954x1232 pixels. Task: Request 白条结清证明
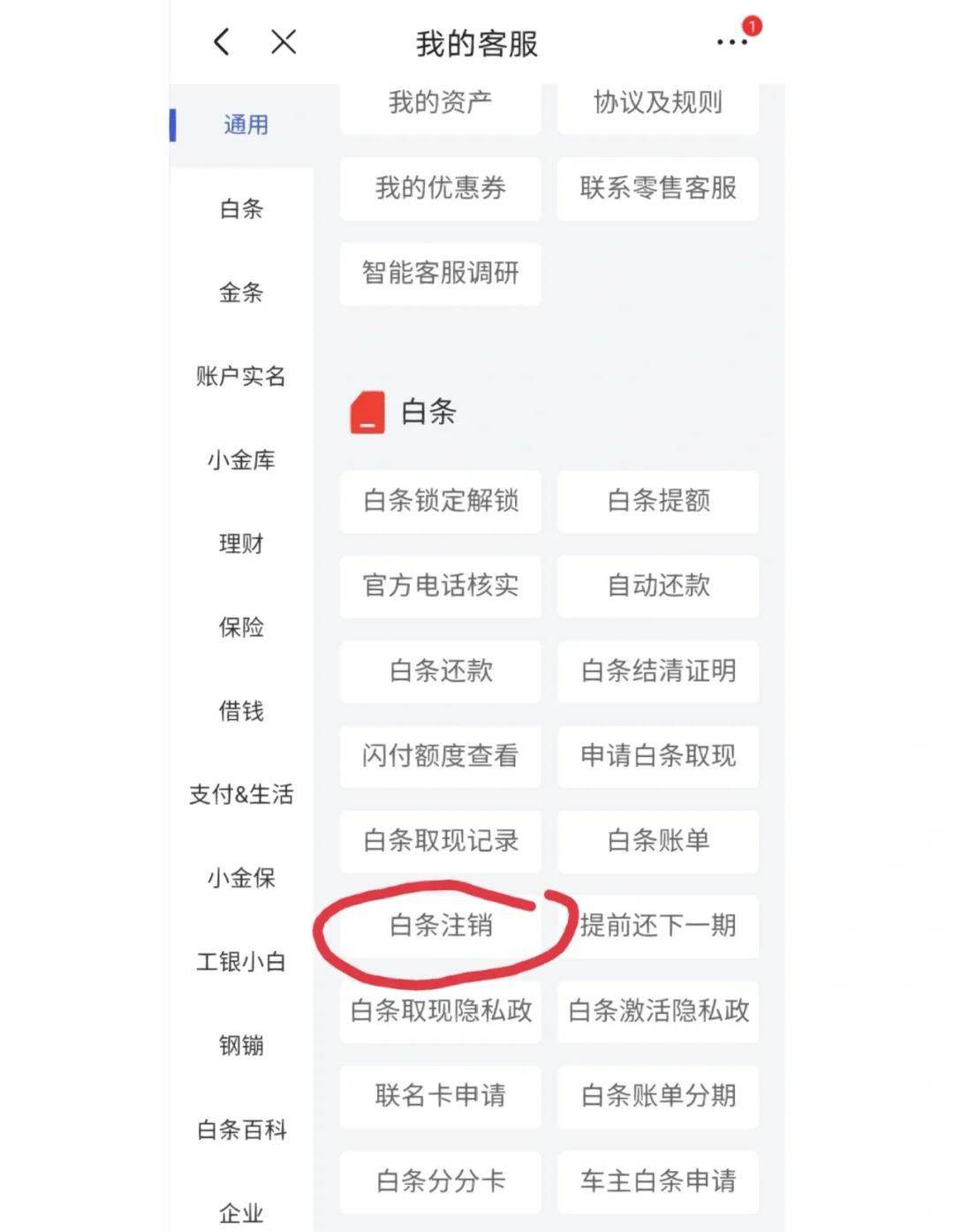pos(658,670)
